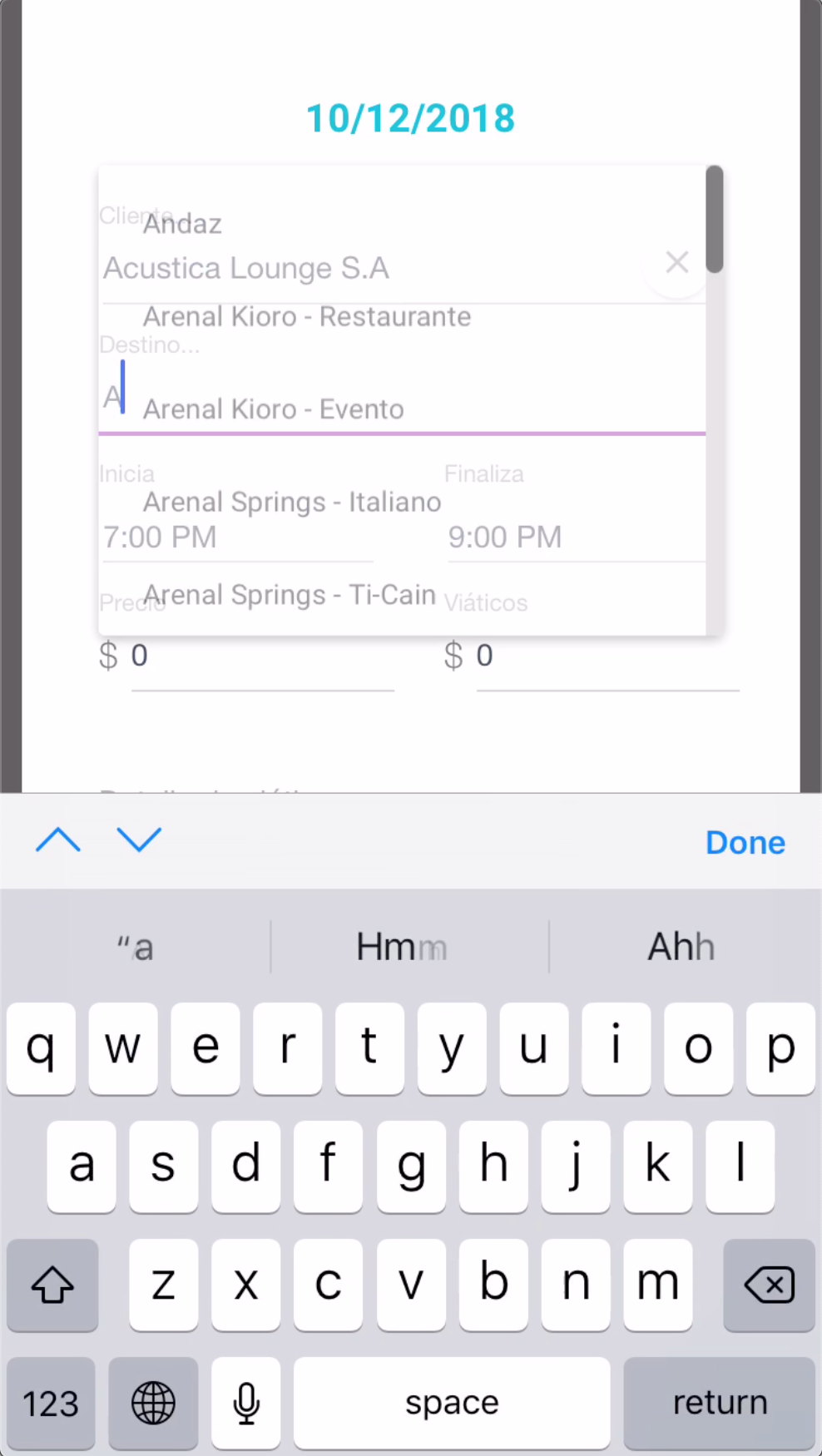822x1456 pixels.
Task: Tap Done above the keyboard
Action: click(x=745, y=843)
